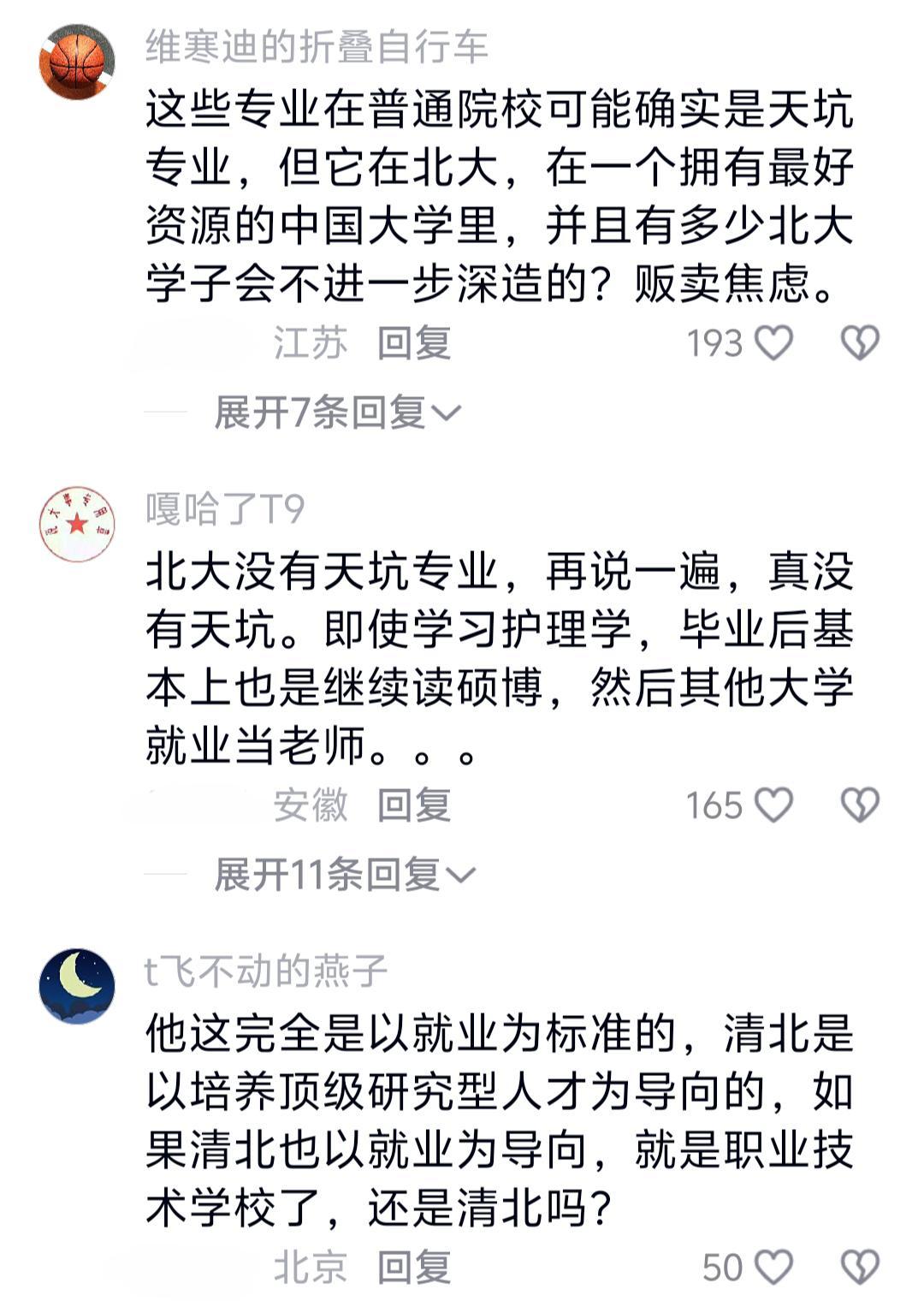Dislike the comment by 嘎哈了T9
This screenshot has height=1301, width=924.
[859, 805]
